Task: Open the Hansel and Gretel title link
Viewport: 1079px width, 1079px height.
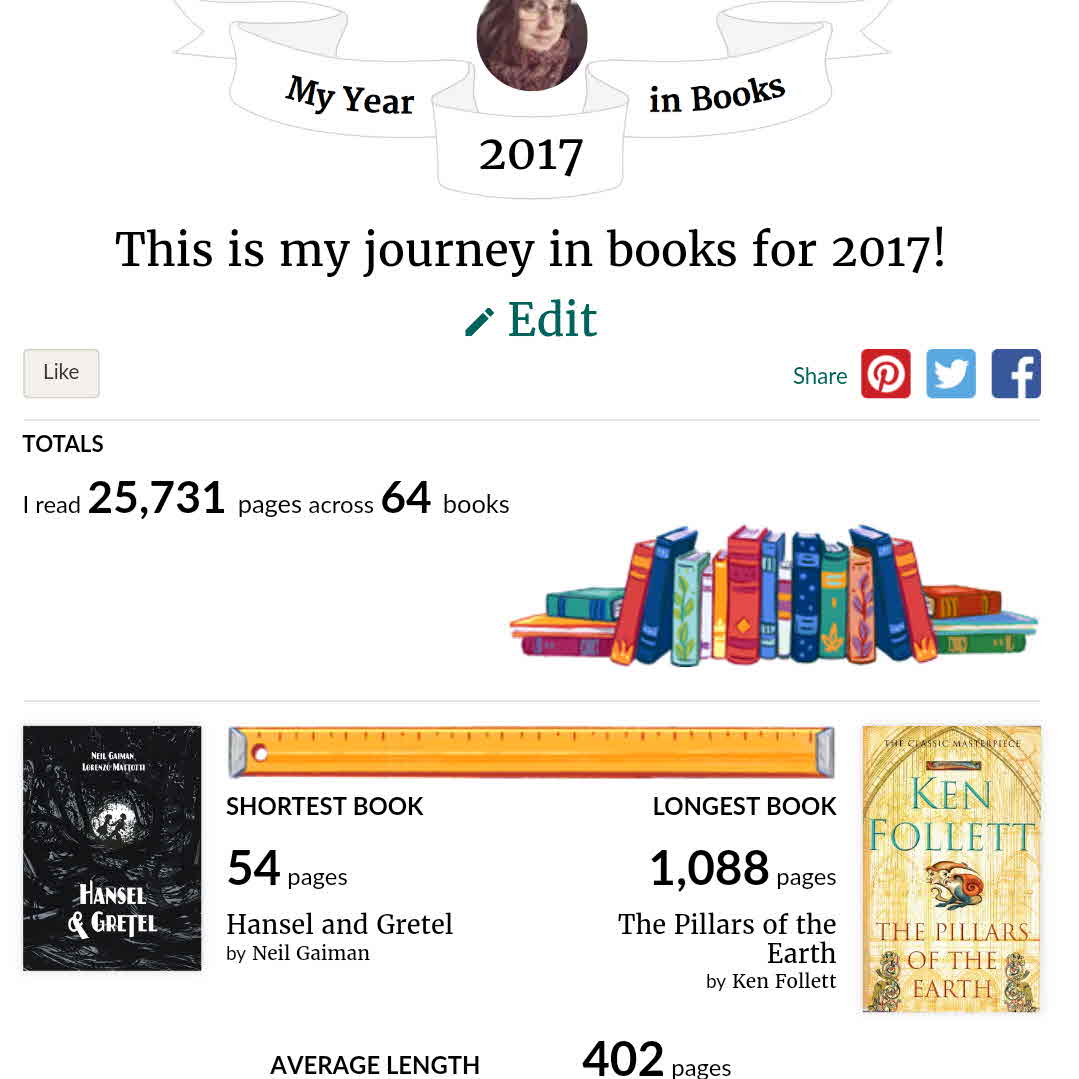Action: point(339,924)
